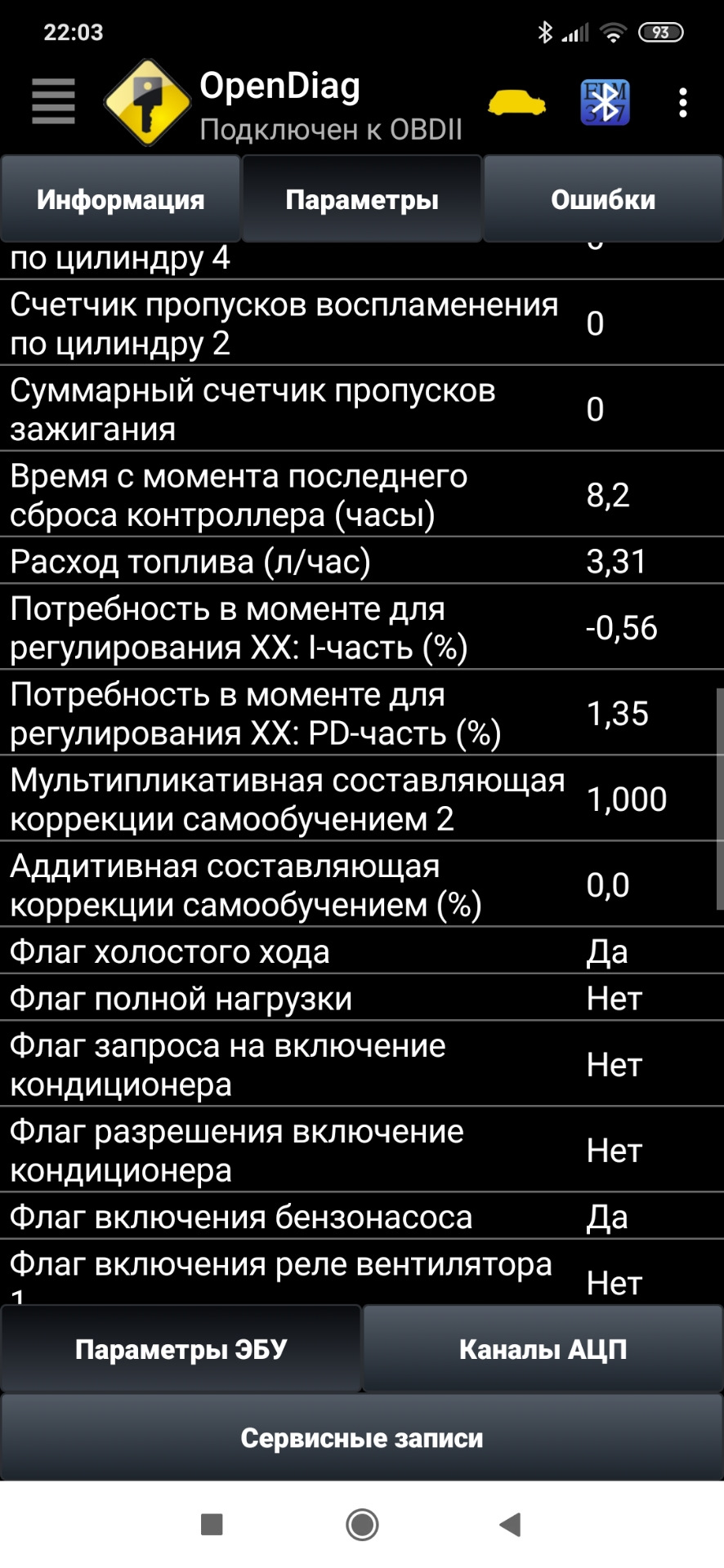Viewport: 724px width, 1568px height.
Task: Go to the system home screen
Action: (x=362, y=1524)
